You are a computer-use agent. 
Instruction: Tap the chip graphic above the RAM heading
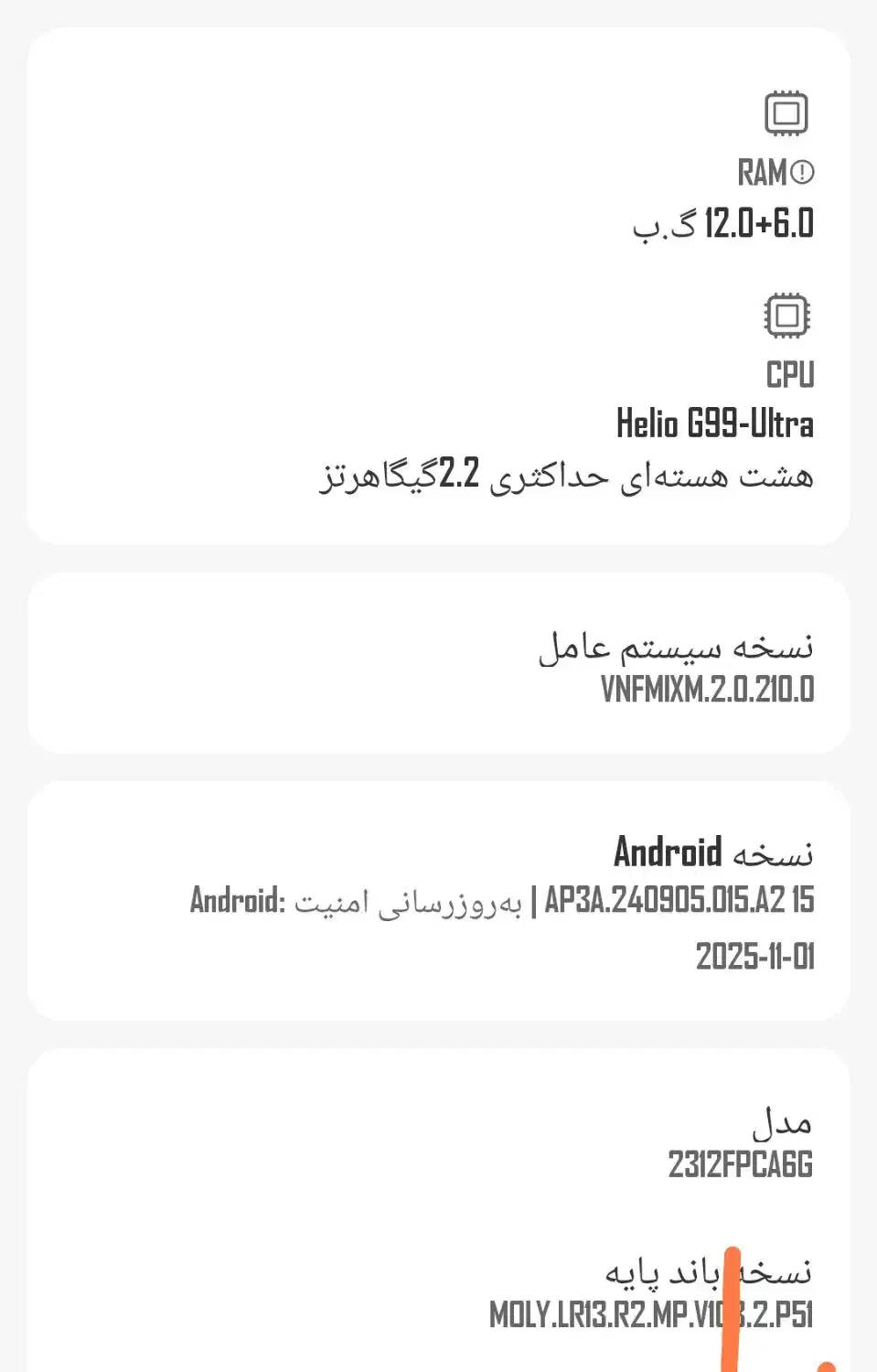786,113
